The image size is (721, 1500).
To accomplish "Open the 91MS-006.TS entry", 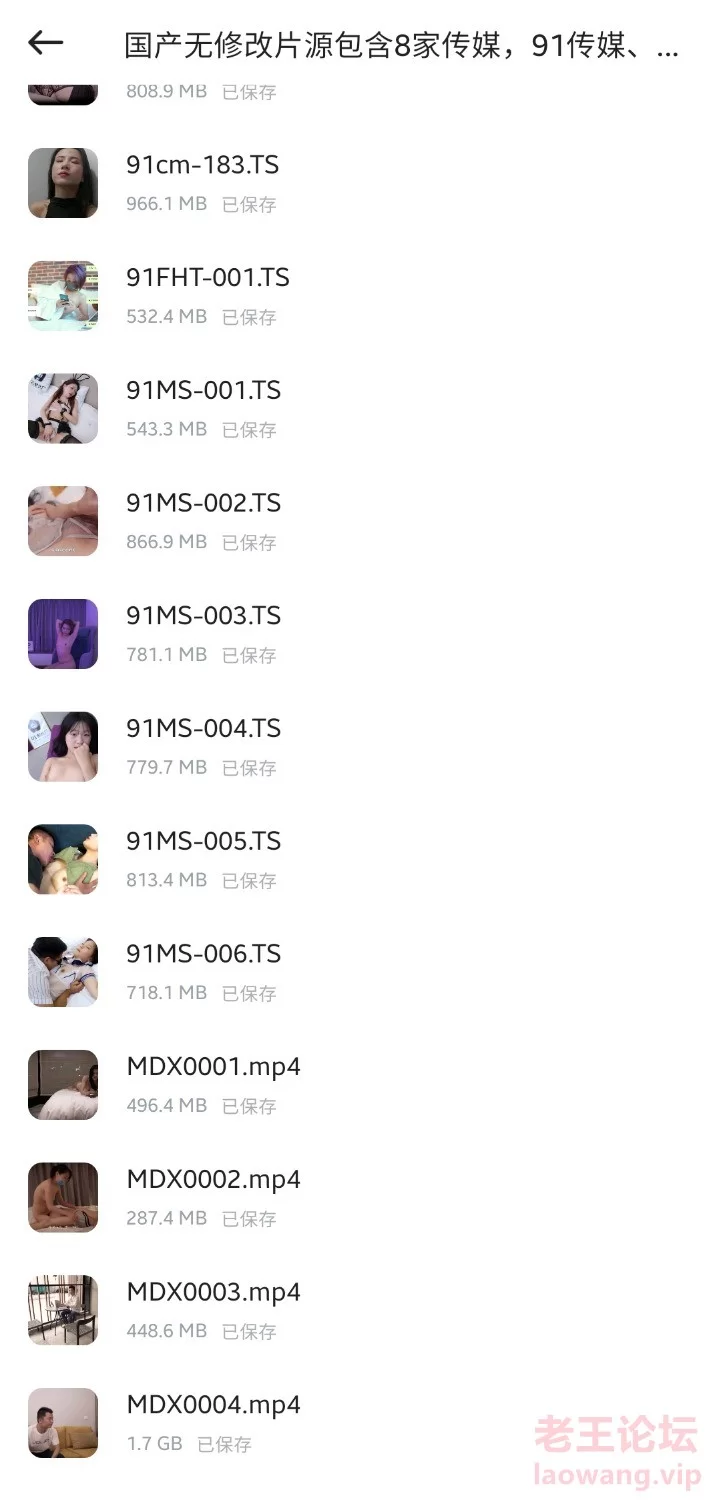I will [204, 955].
